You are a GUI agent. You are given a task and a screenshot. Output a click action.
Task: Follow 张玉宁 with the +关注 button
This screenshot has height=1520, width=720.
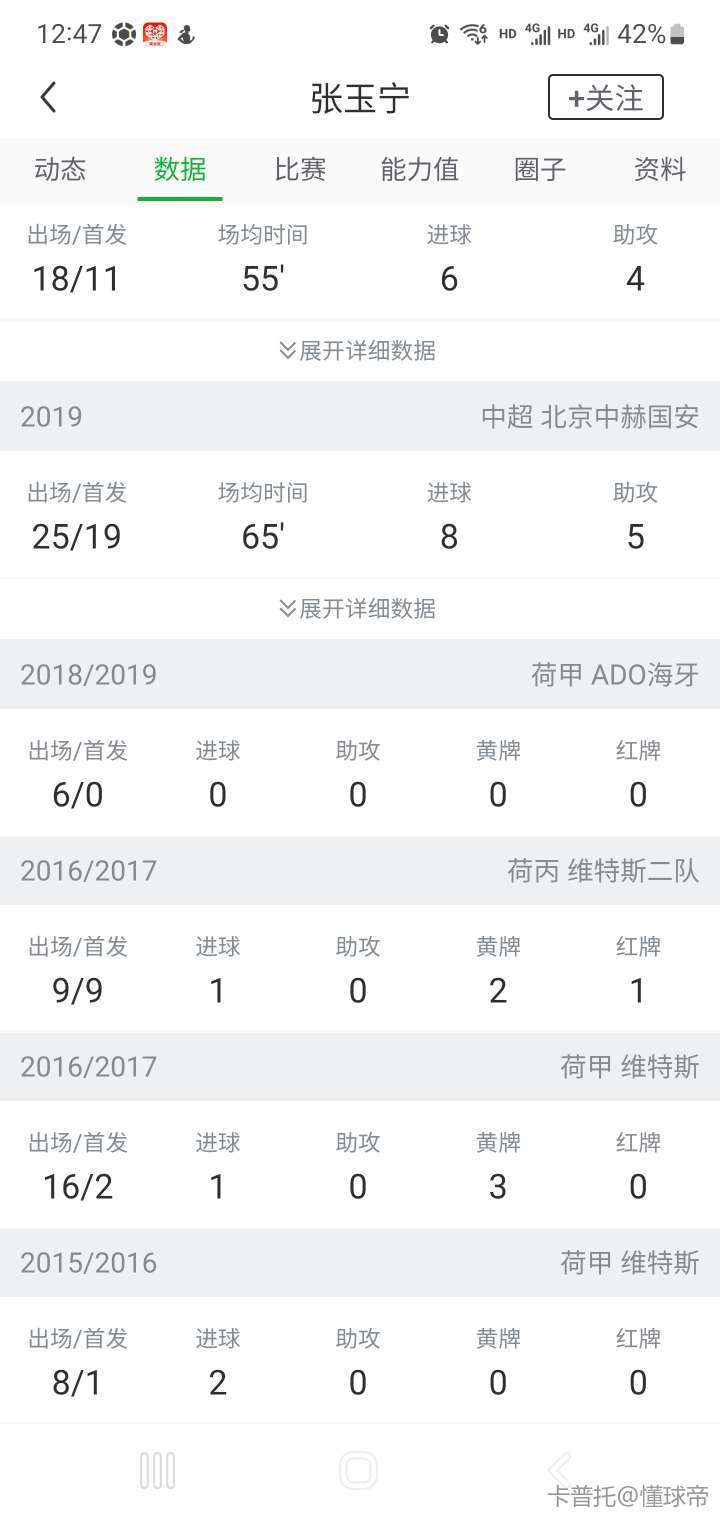pos(605,98)
